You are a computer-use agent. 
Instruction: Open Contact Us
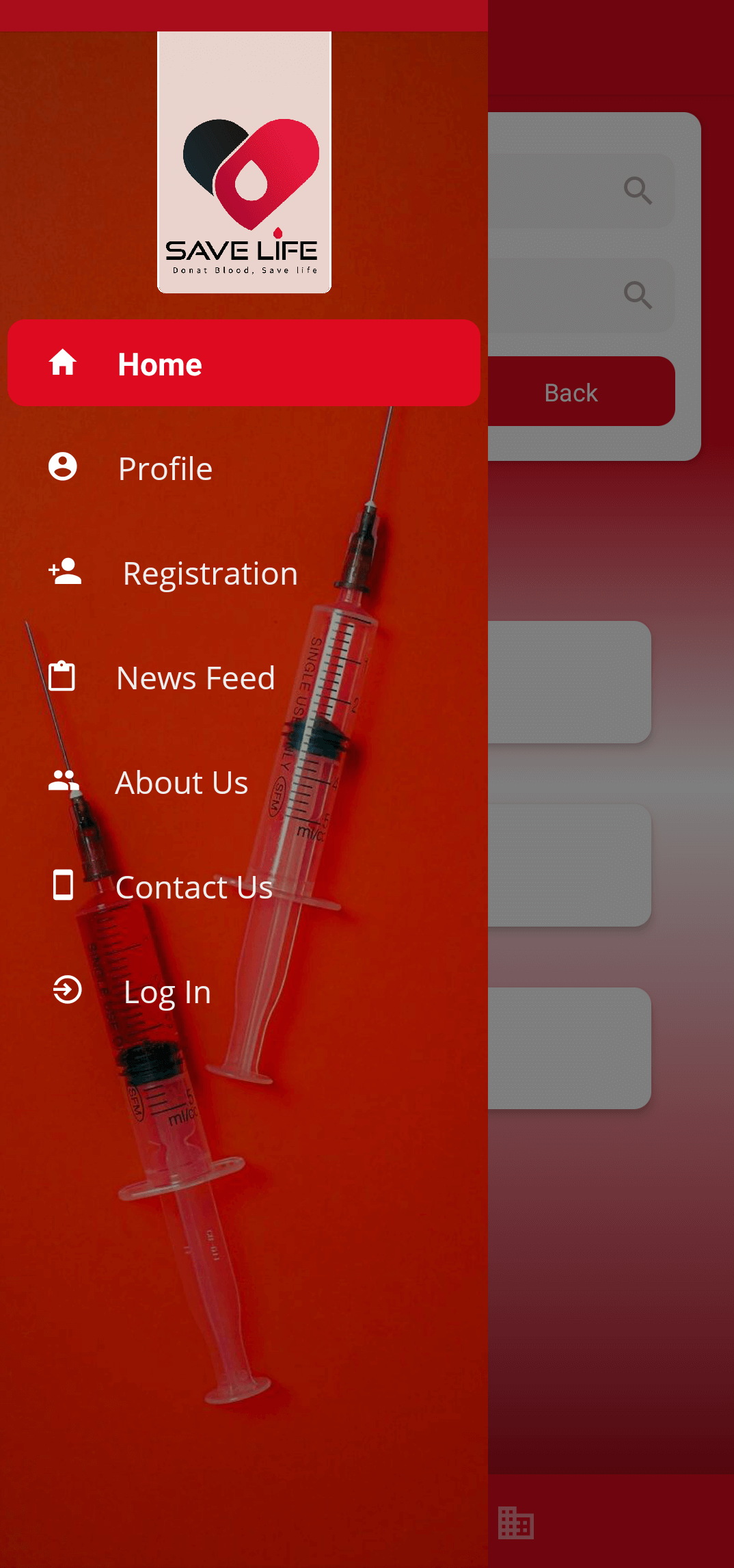tap(193, 888)
